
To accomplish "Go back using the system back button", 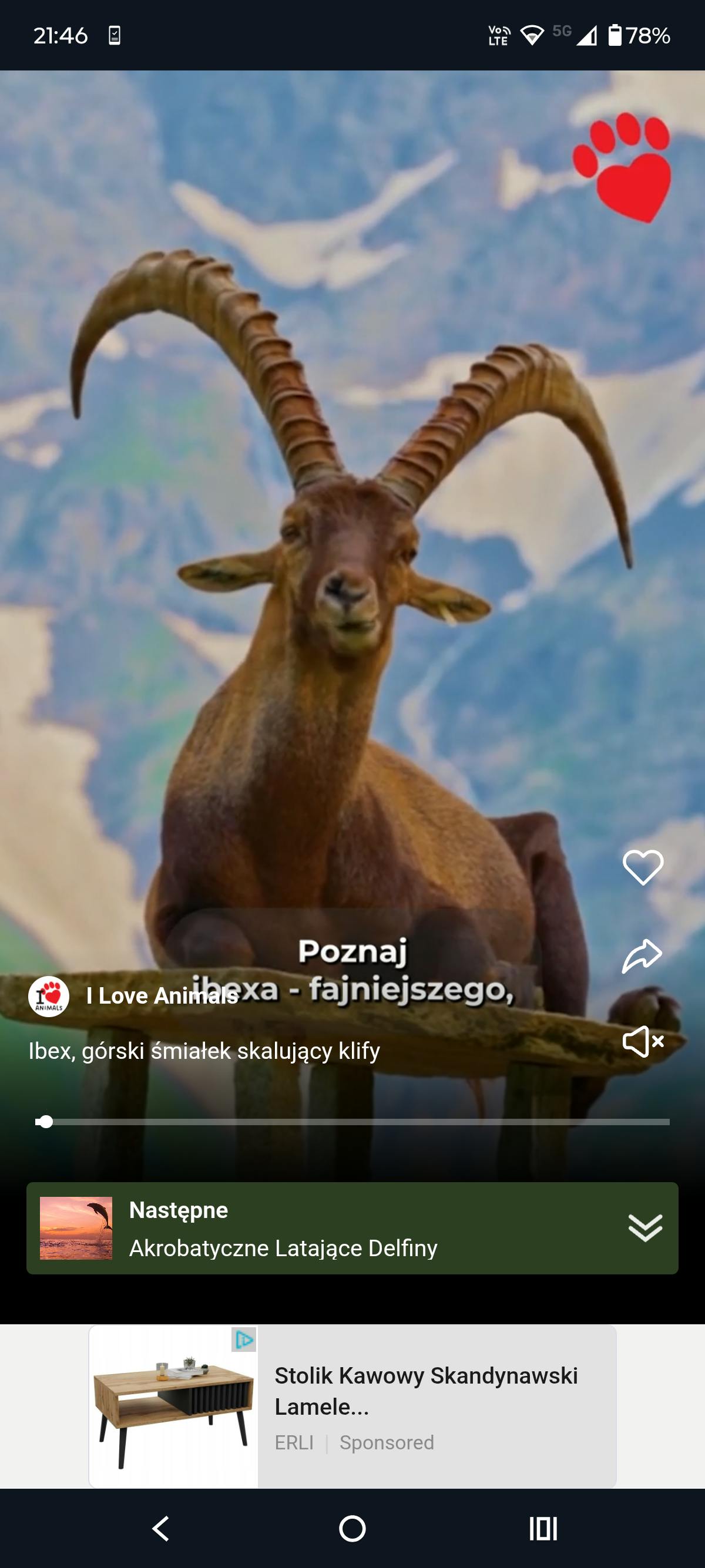I will tap(161, 1529).
